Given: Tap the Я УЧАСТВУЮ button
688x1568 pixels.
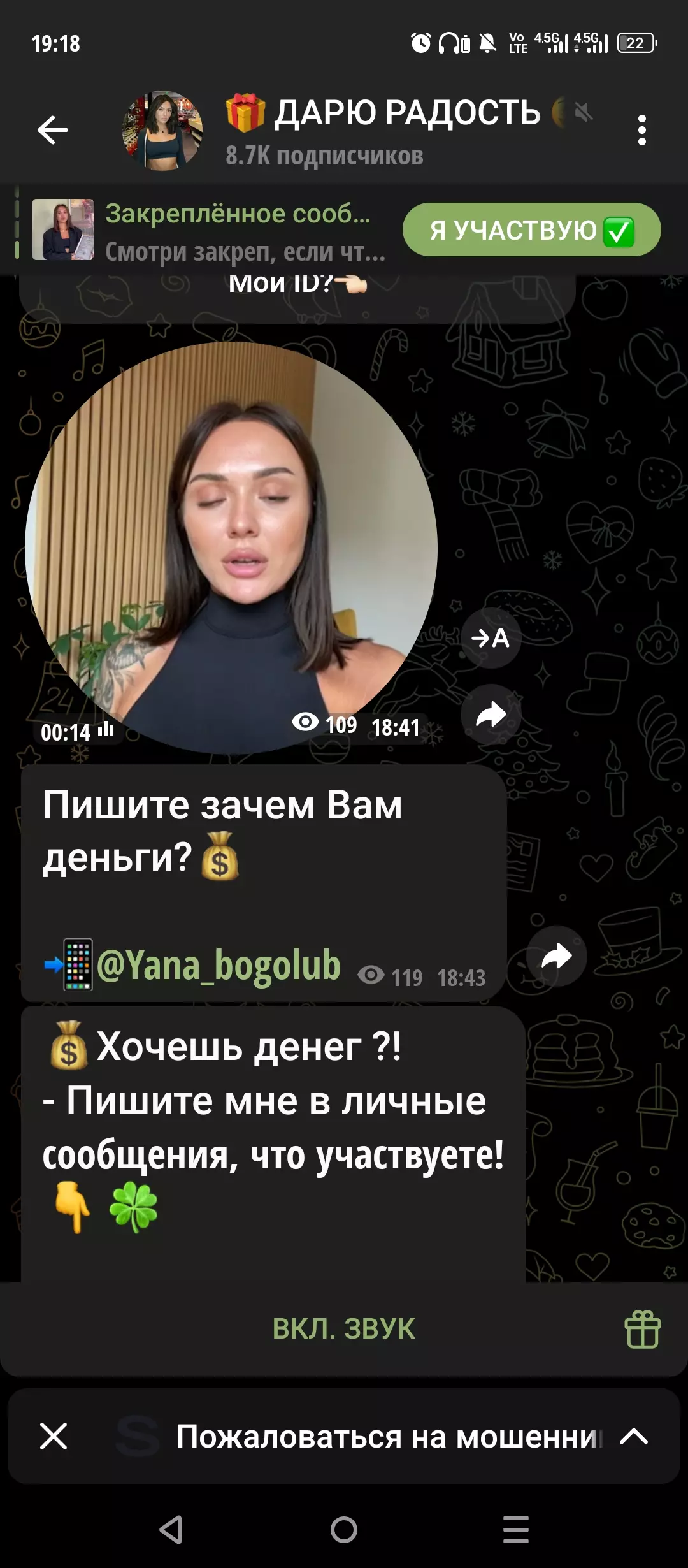Looking at the screenshot, I should [x=531, y=229].
